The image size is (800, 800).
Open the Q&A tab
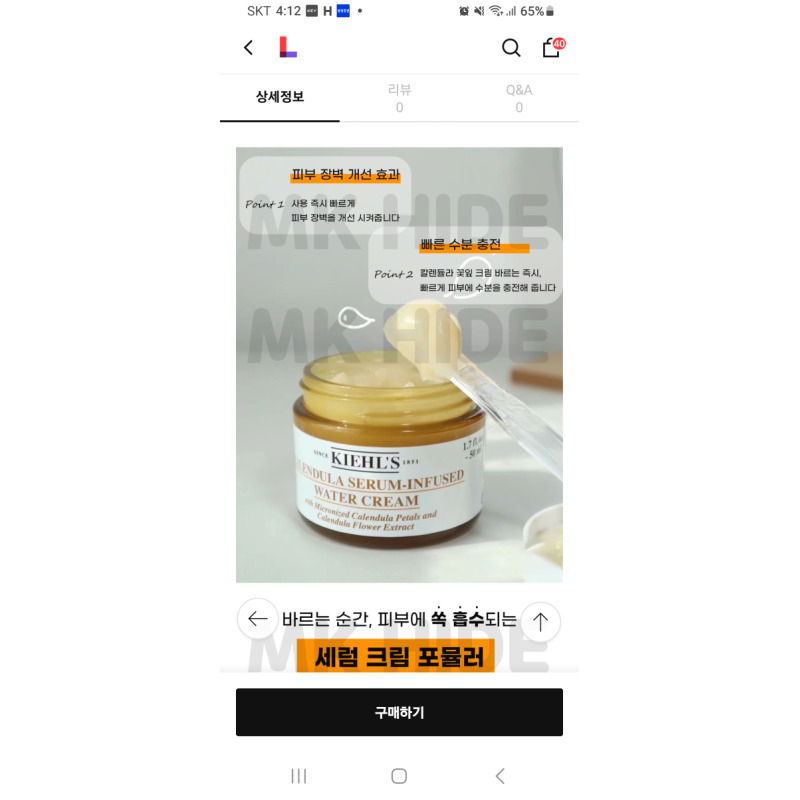[x=518, y=97]
